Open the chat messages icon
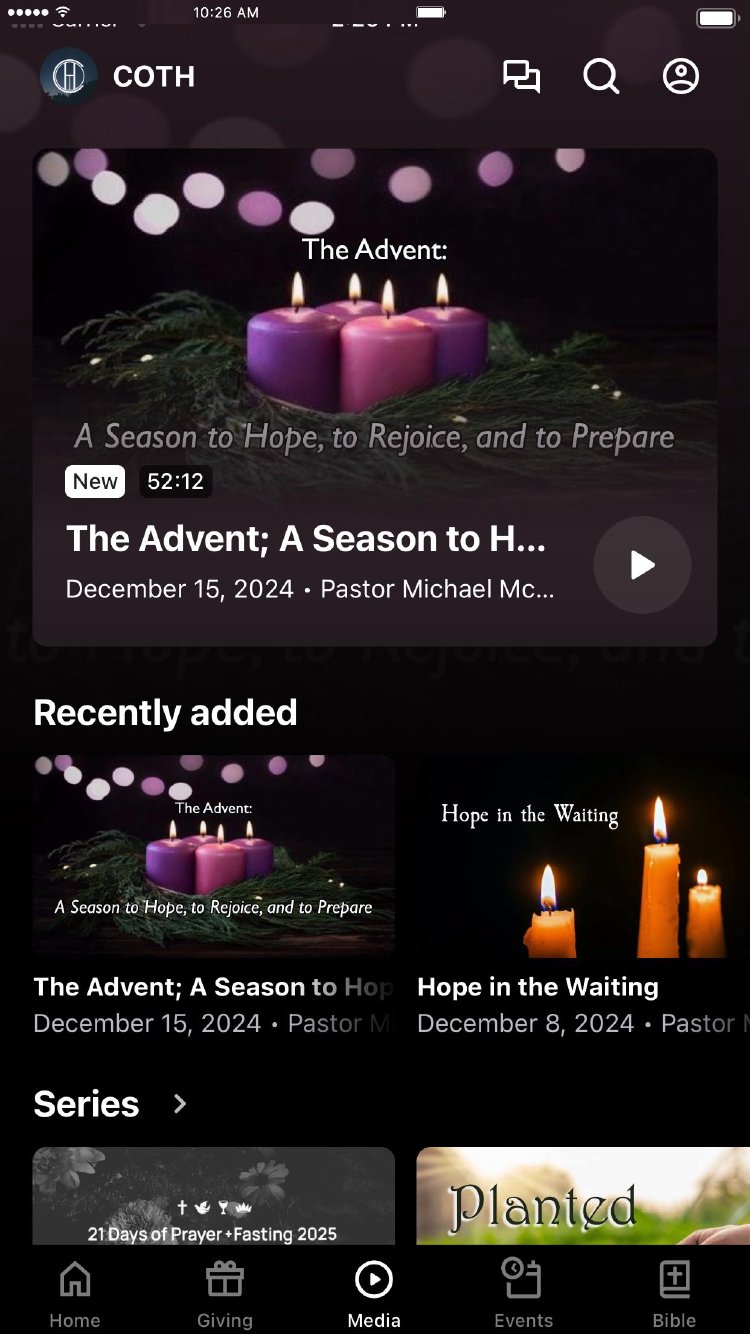750x1334 pixels. tap(521, 77)
